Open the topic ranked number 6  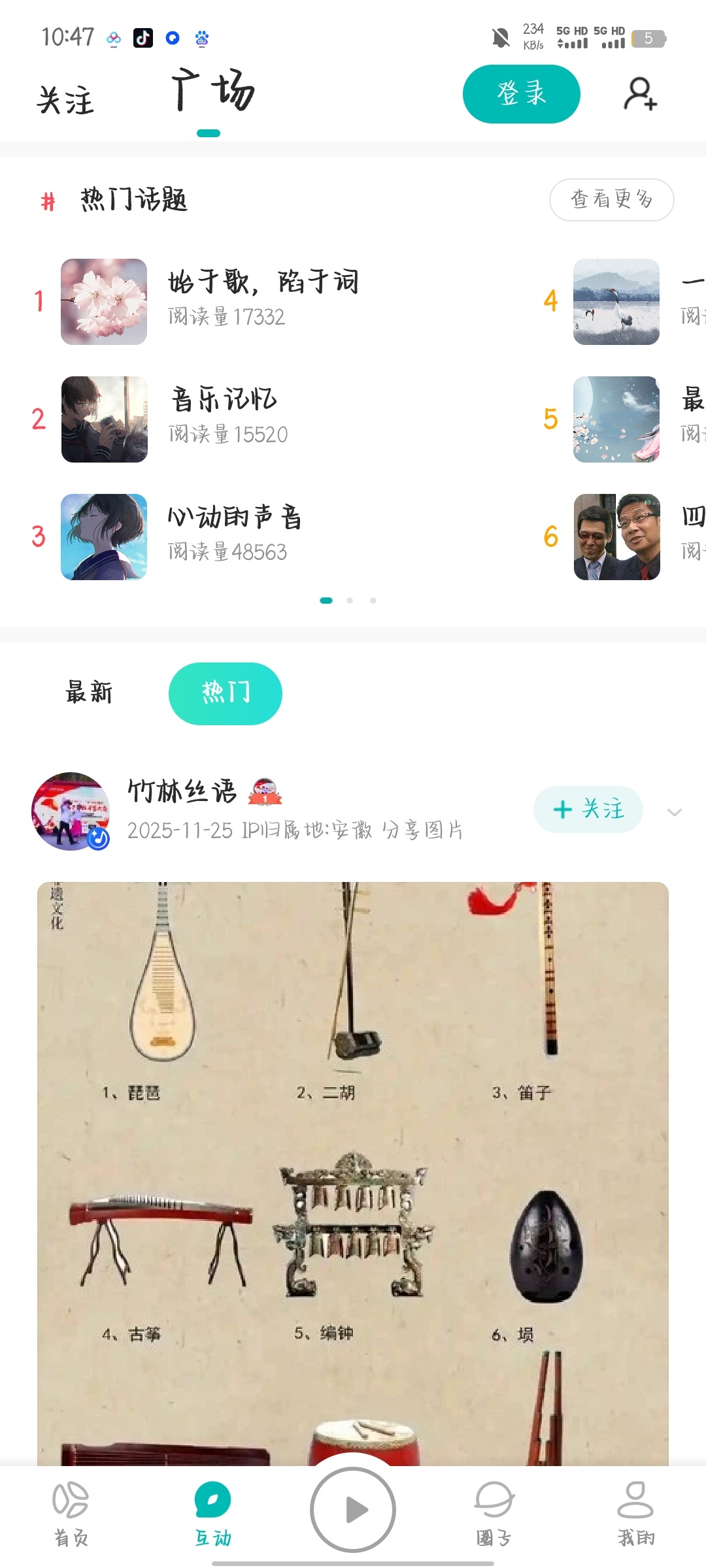[x=616, y=537]
